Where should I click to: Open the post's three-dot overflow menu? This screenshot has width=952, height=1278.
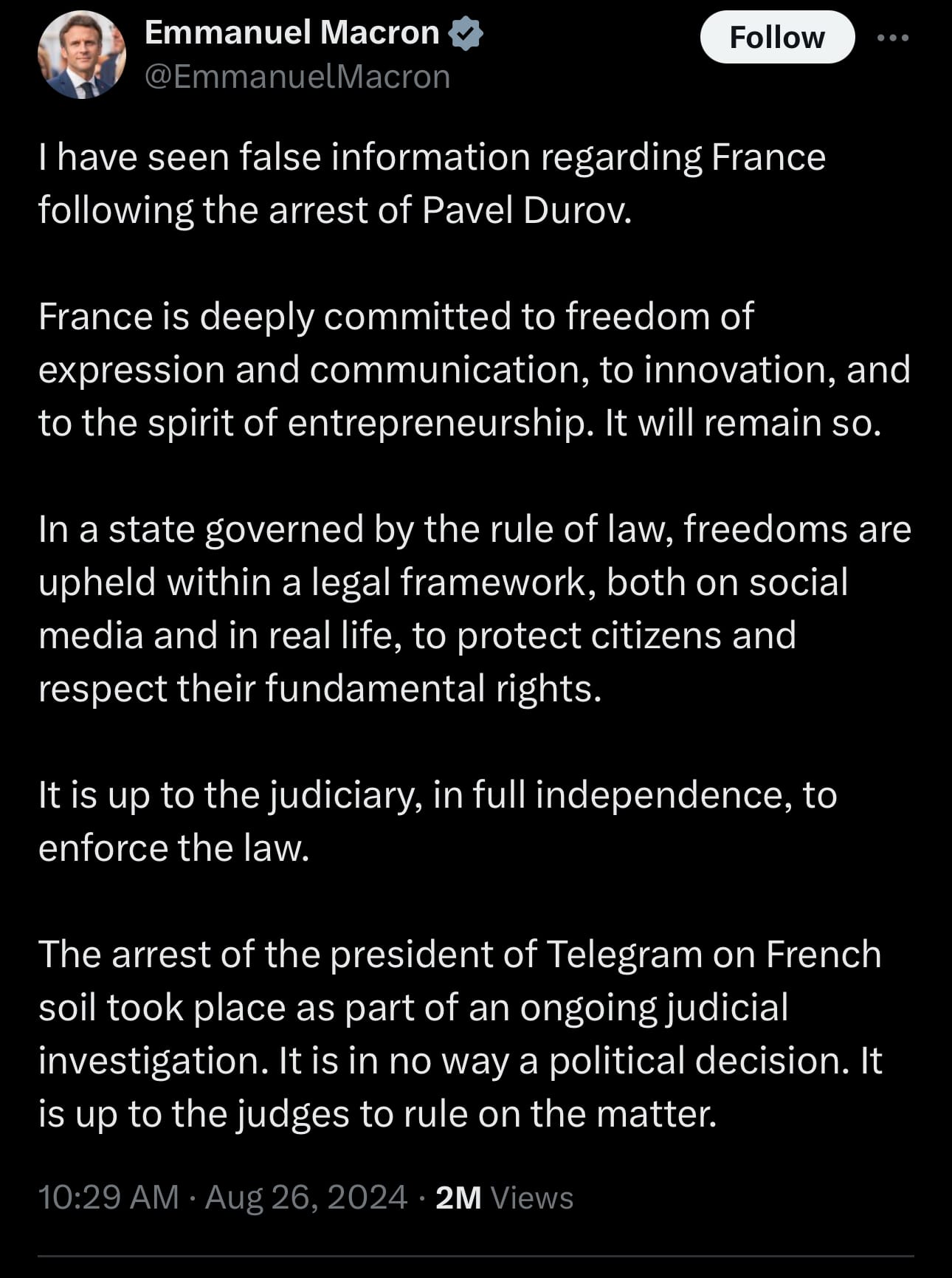893,38
